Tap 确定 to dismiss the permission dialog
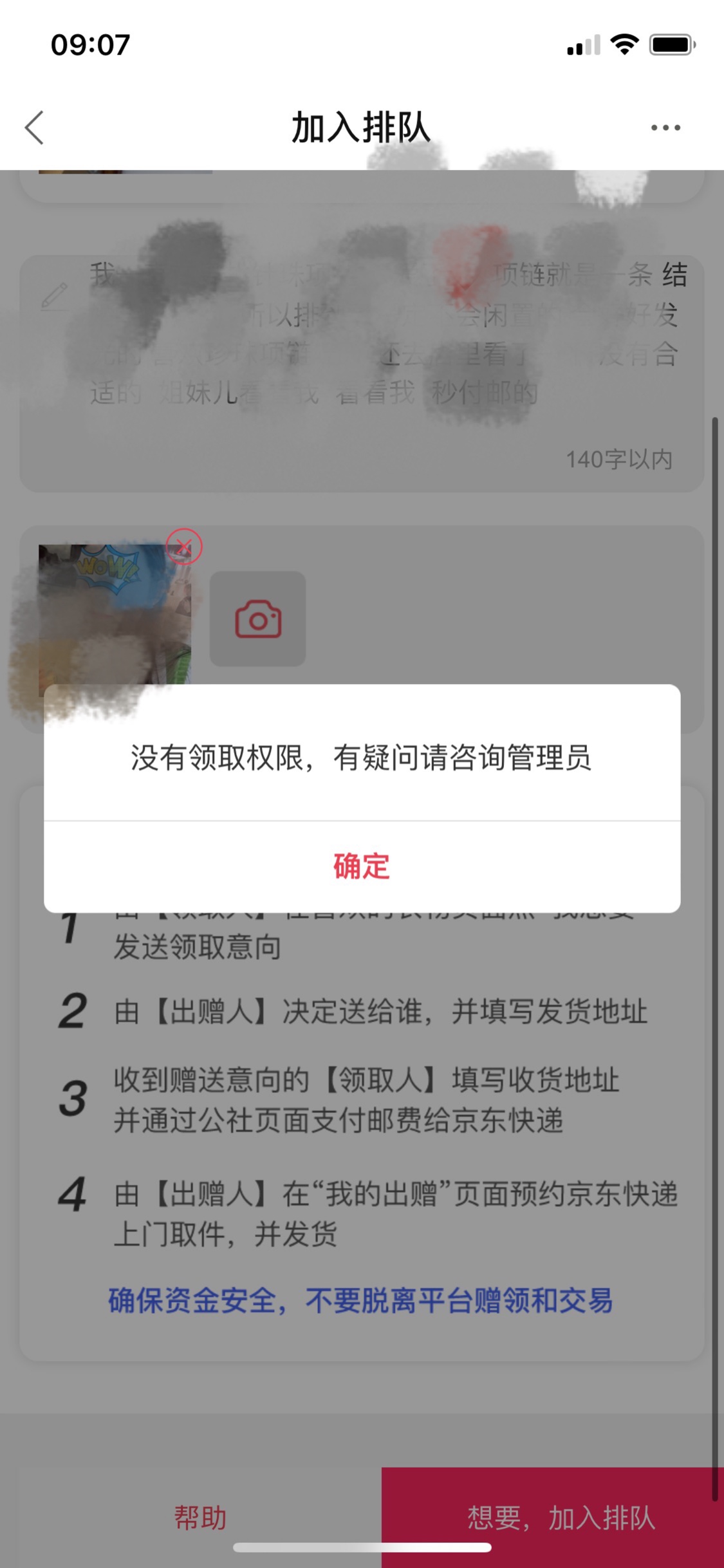724x1568 pixels. pos(362,866)
